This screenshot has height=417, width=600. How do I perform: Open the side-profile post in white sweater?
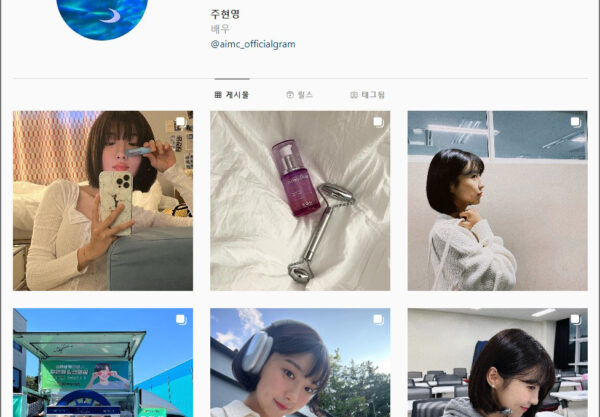(497, 200)
